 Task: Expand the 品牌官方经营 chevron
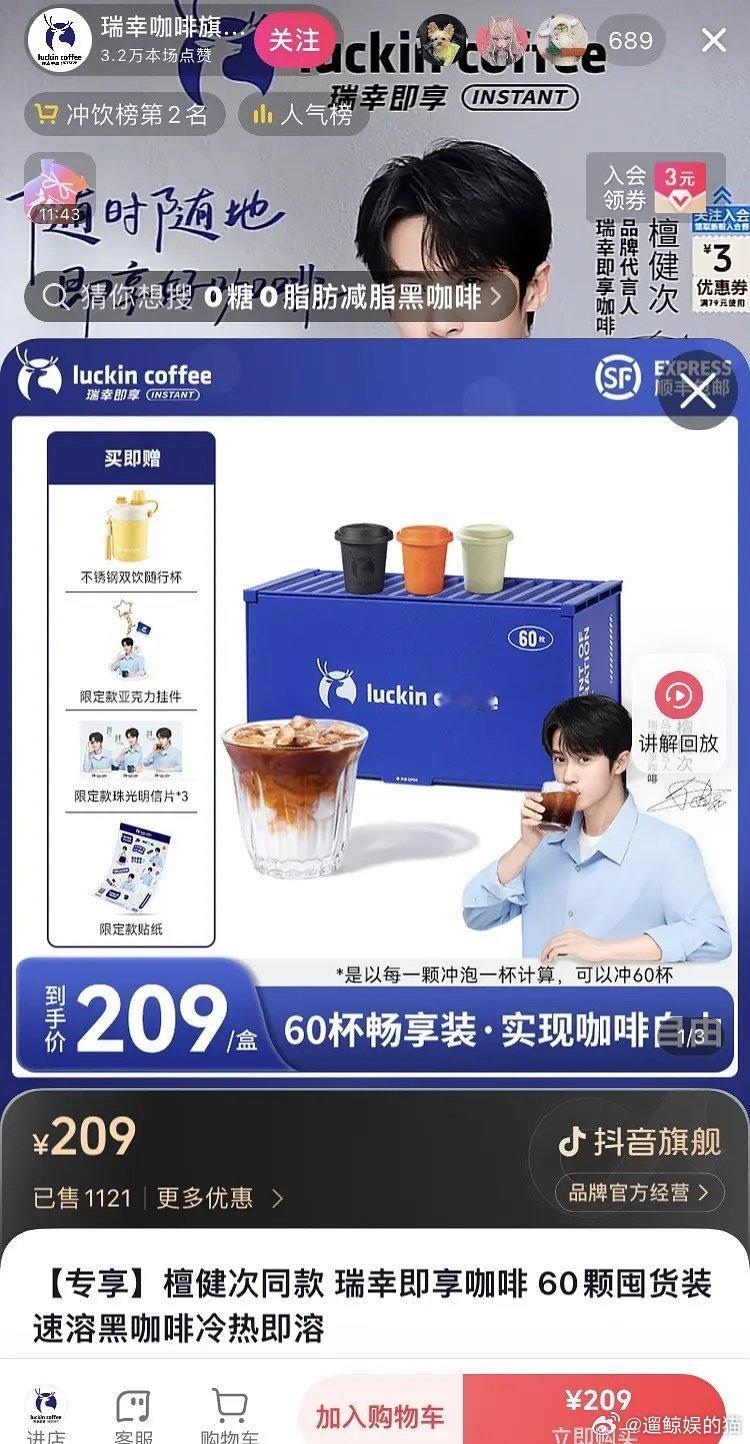coord(703,1192)
